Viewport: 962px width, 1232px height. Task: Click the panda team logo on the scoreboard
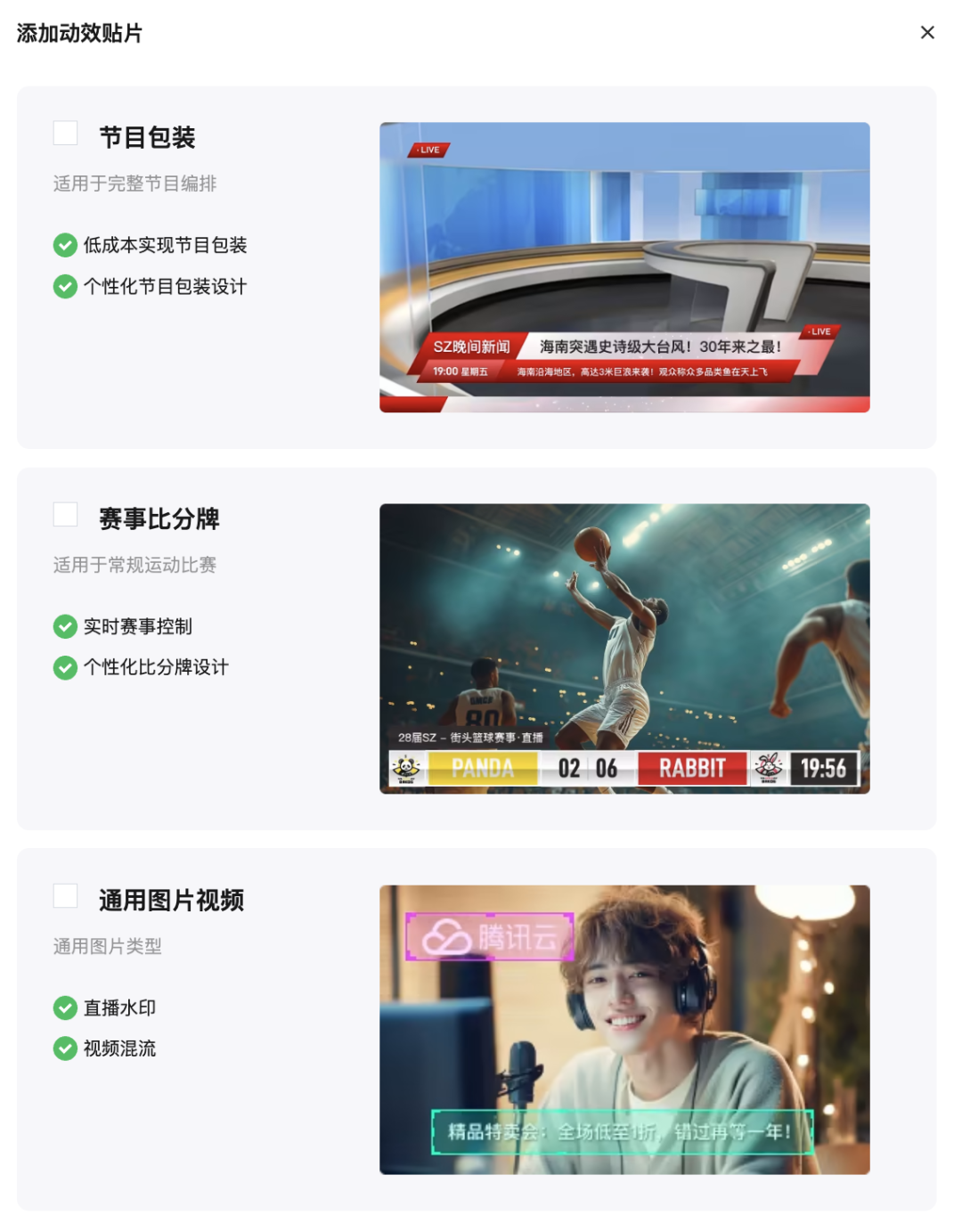point(407,768)
